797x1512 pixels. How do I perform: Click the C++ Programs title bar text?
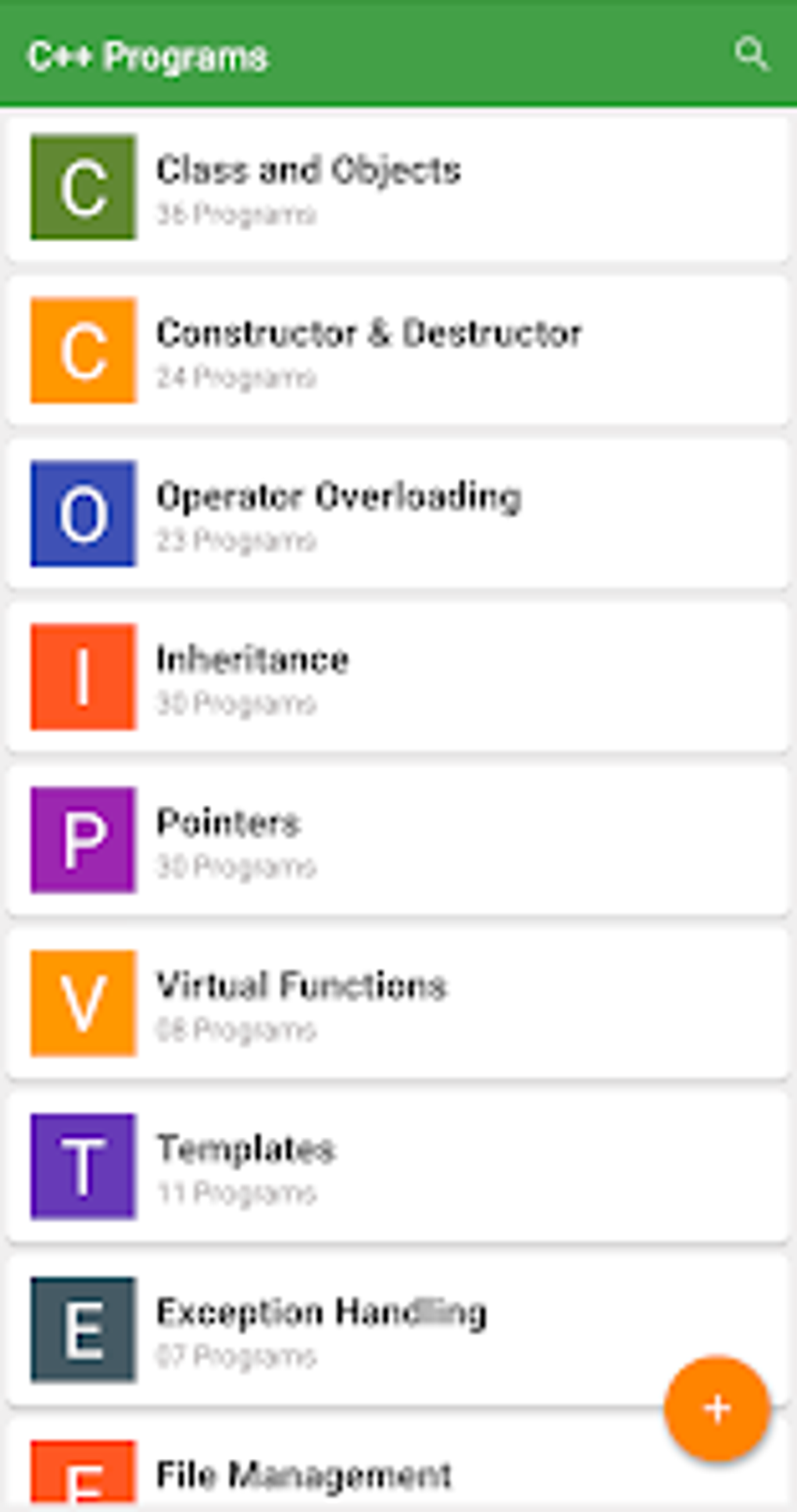pos(148,53)
